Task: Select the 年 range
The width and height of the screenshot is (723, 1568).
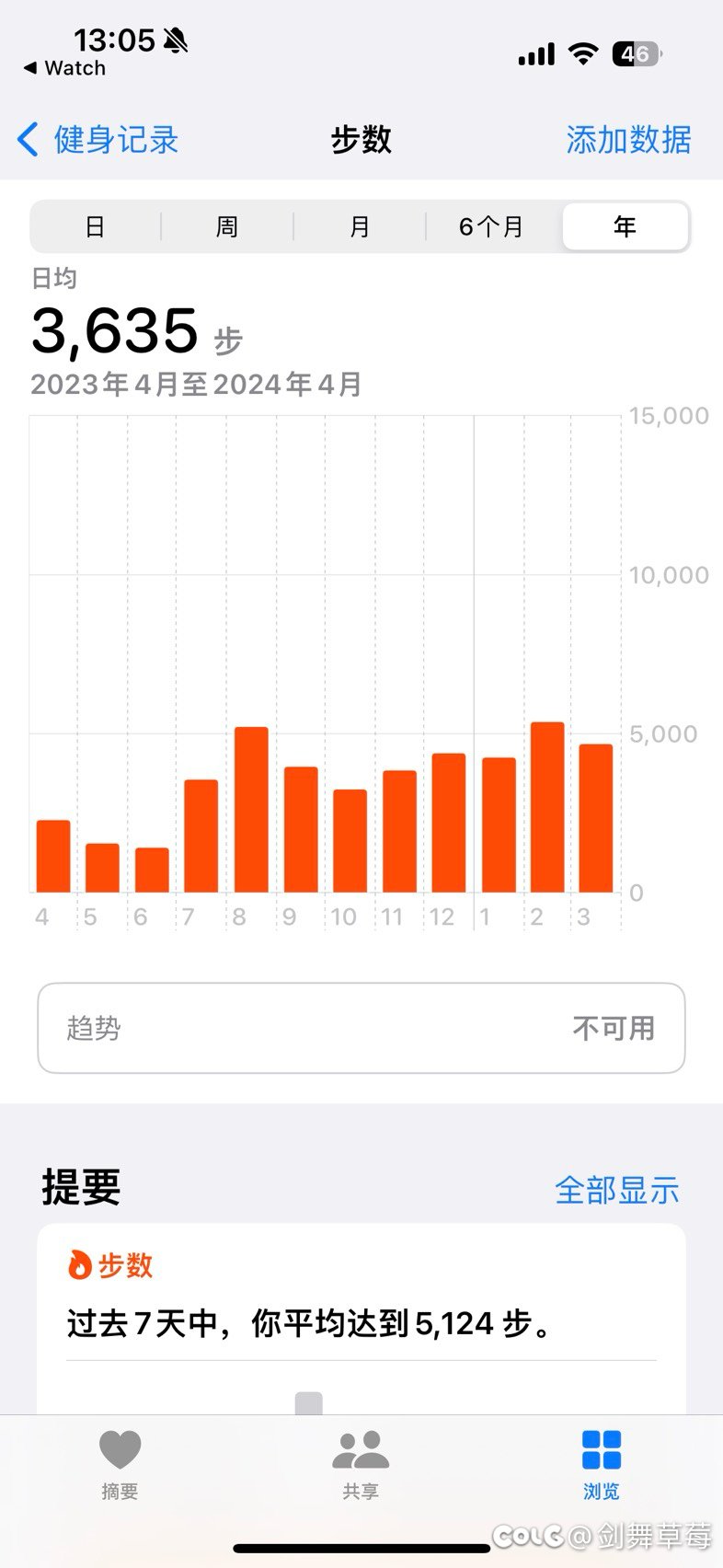Action: pos(625,226)
